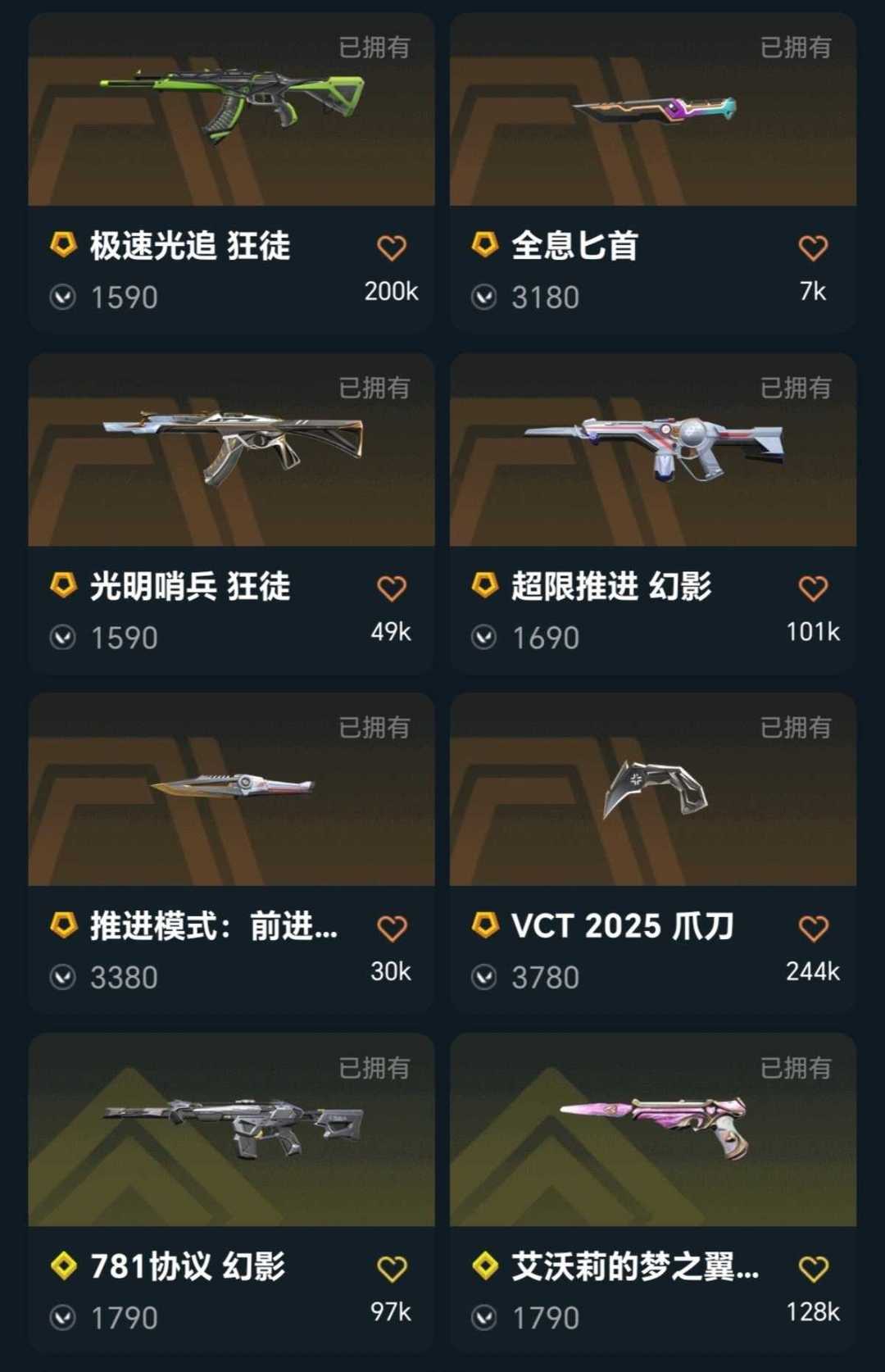Like the 极速光追 狂徒 skin
This screenshot has width=885, height=1372.
pyautogui.click(x=392, y=248)
